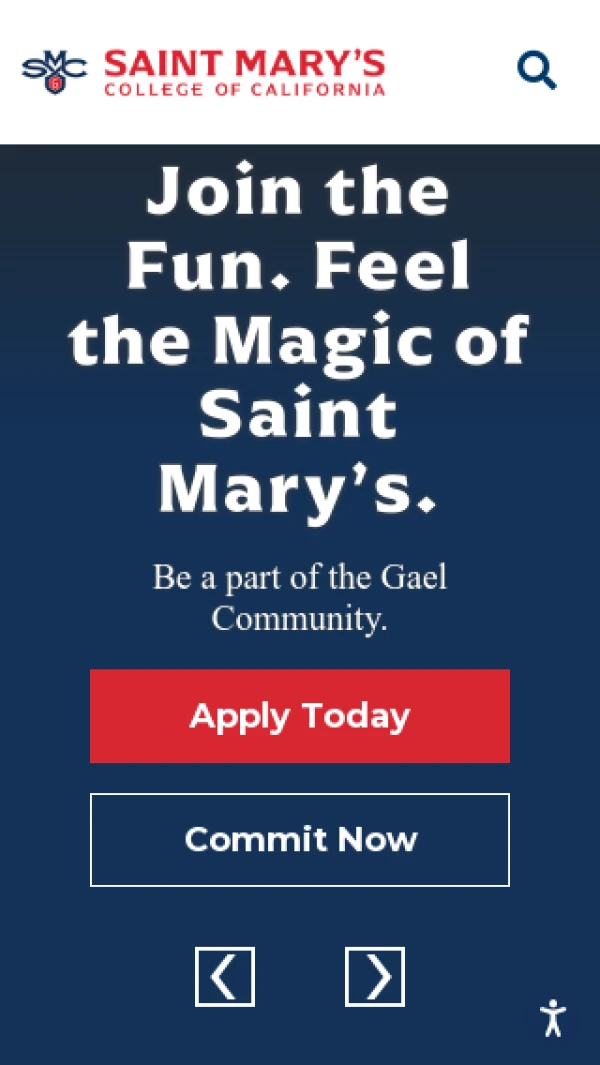The width and height of the screenshot is (600, 1065).
Task: Go to the previous carousel slide
Action: (225, 976)
